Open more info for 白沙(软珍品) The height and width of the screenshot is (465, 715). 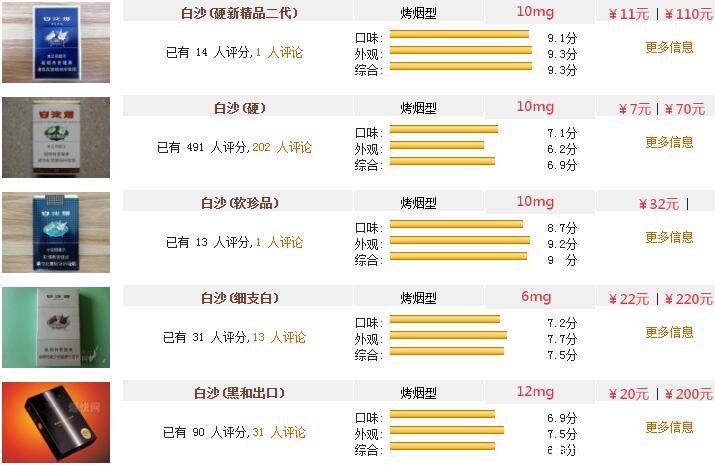[x=669, y=237]
